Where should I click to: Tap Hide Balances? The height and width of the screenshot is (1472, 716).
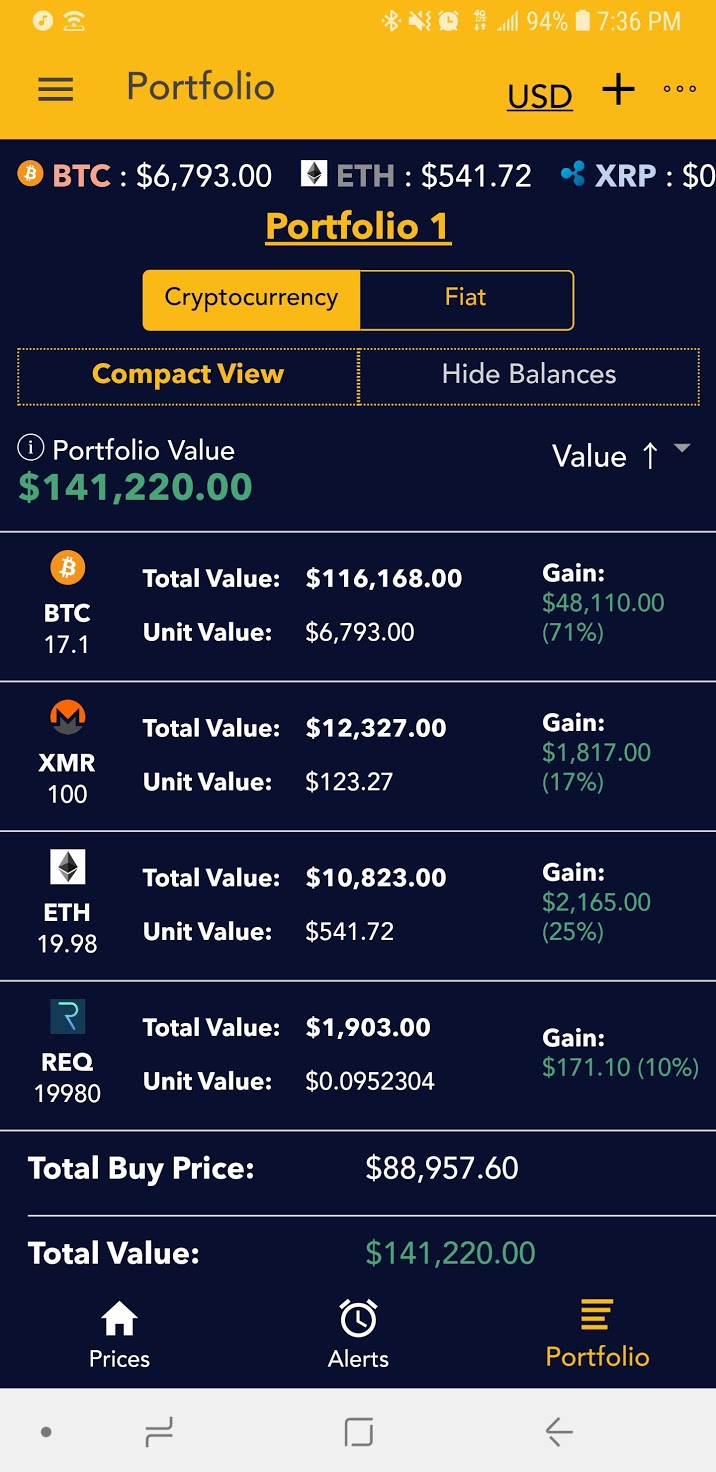pos(528,375)
